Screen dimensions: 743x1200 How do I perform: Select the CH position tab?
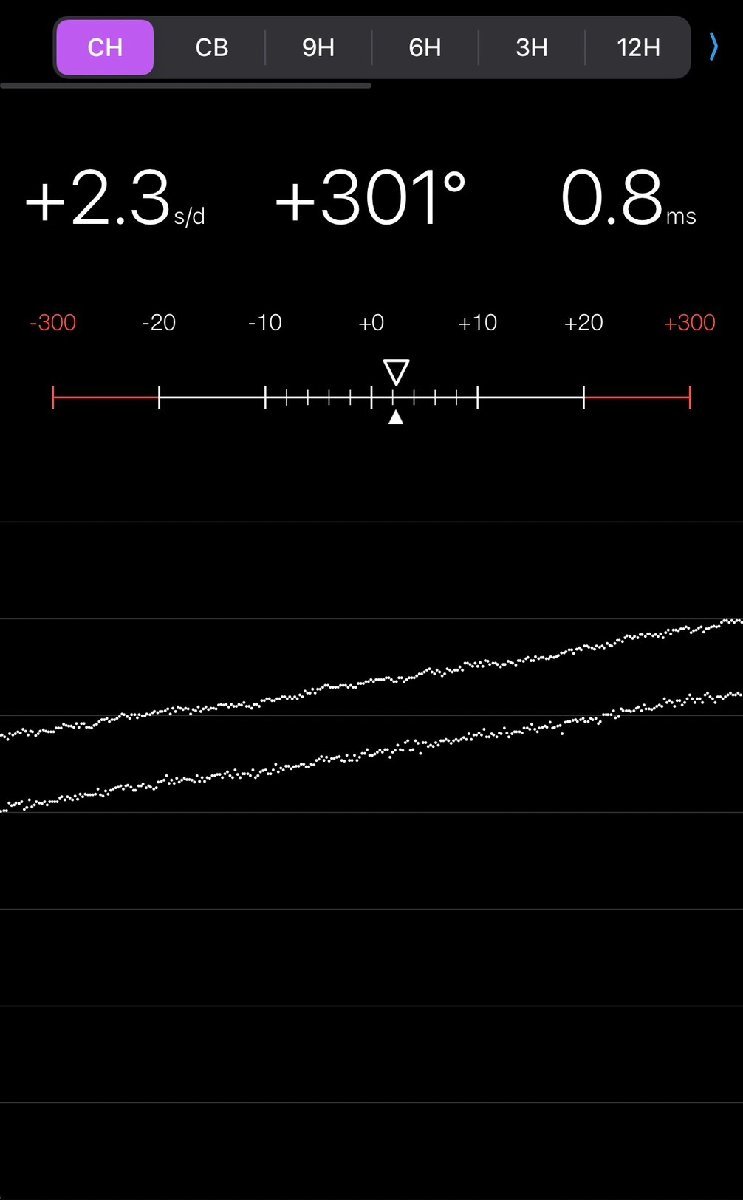coord(105,47)
